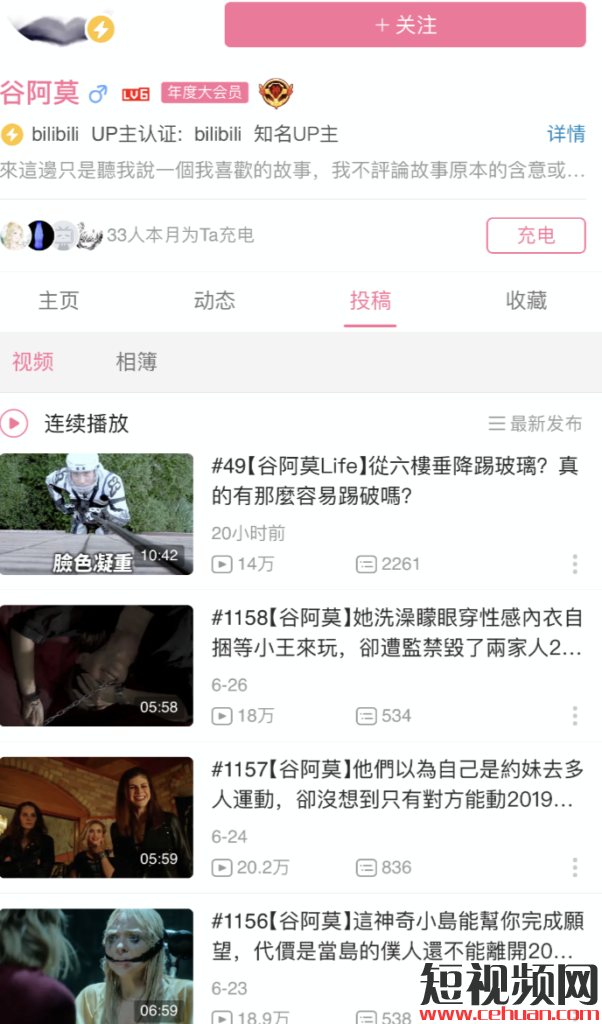This screenshot has width=602, height=1024.
Task: Open the 最新发布 sort dropdown
Action: click(535, 424)
